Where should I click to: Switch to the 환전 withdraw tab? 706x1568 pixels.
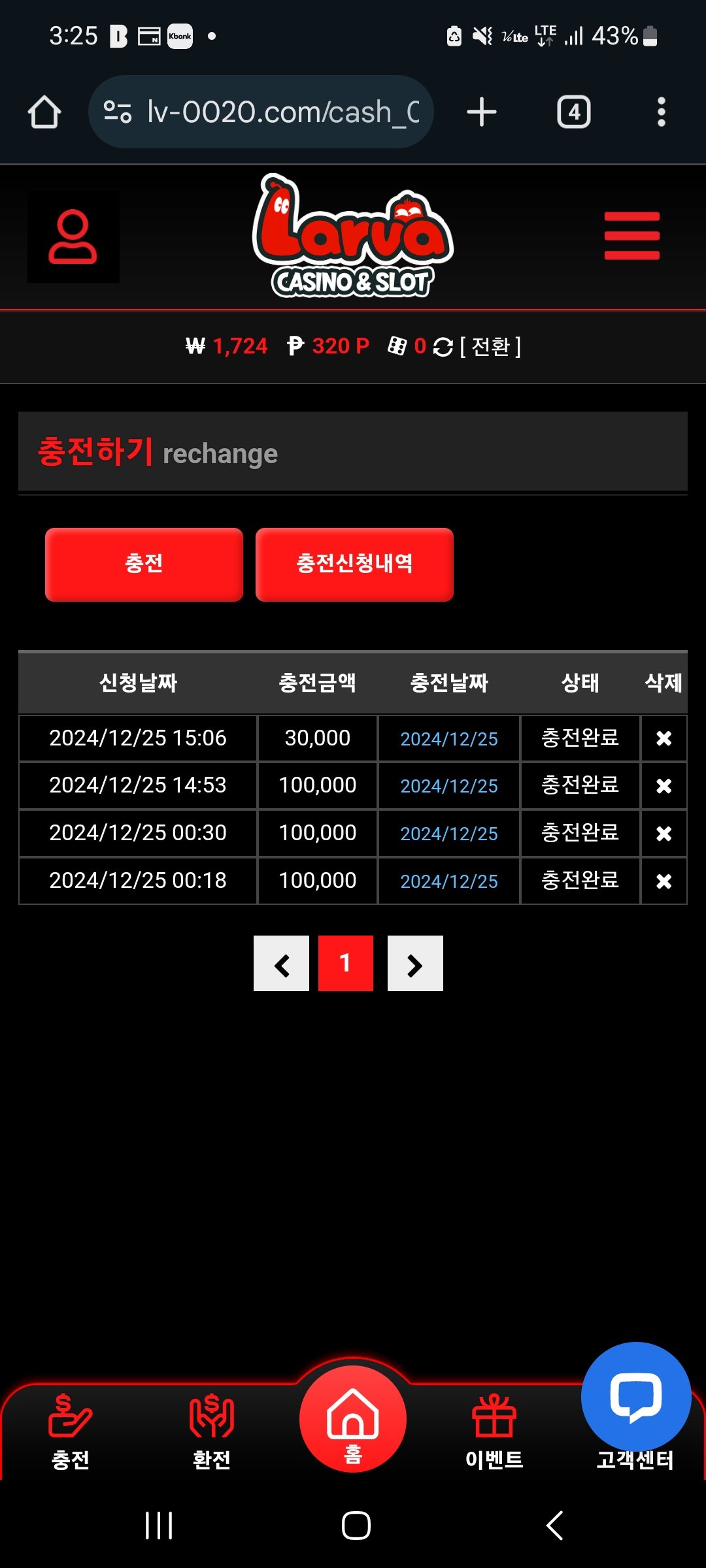tap(211, 1432)
